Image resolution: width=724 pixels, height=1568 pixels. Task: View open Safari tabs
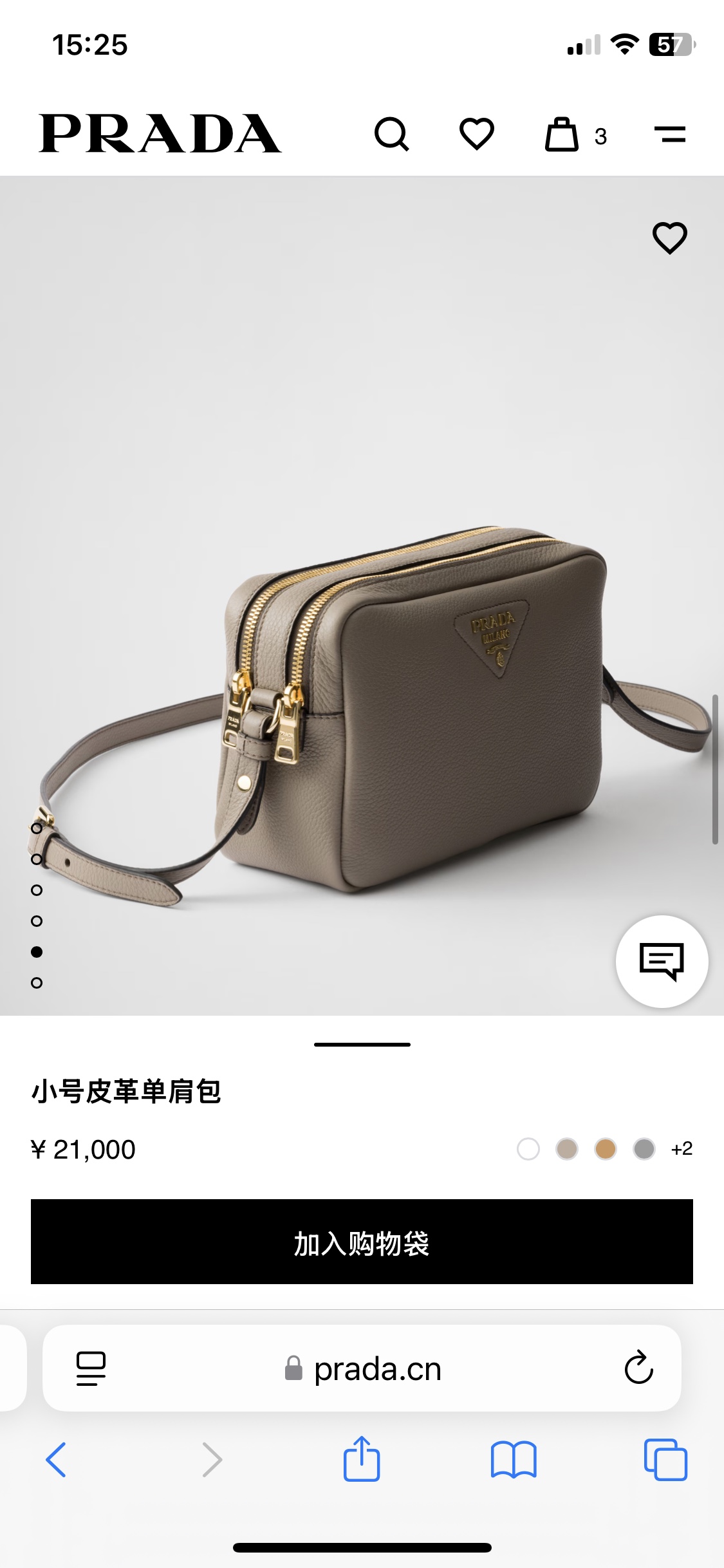pos(665,1460)
